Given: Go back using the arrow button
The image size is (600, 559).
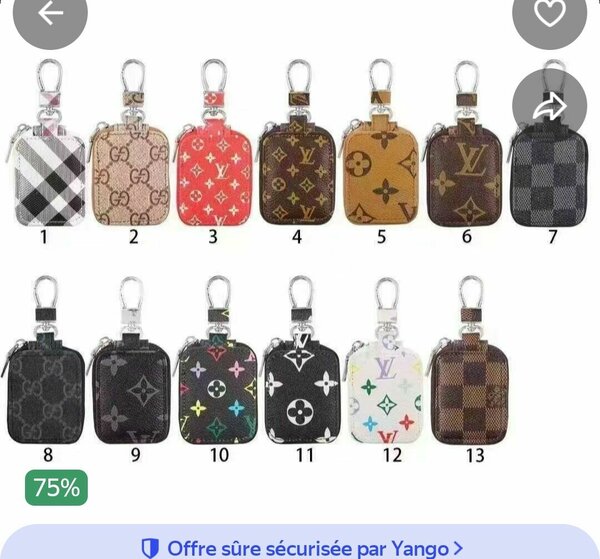Looking at the screenshot, I should pyautogui.click(x=50, y=14).
